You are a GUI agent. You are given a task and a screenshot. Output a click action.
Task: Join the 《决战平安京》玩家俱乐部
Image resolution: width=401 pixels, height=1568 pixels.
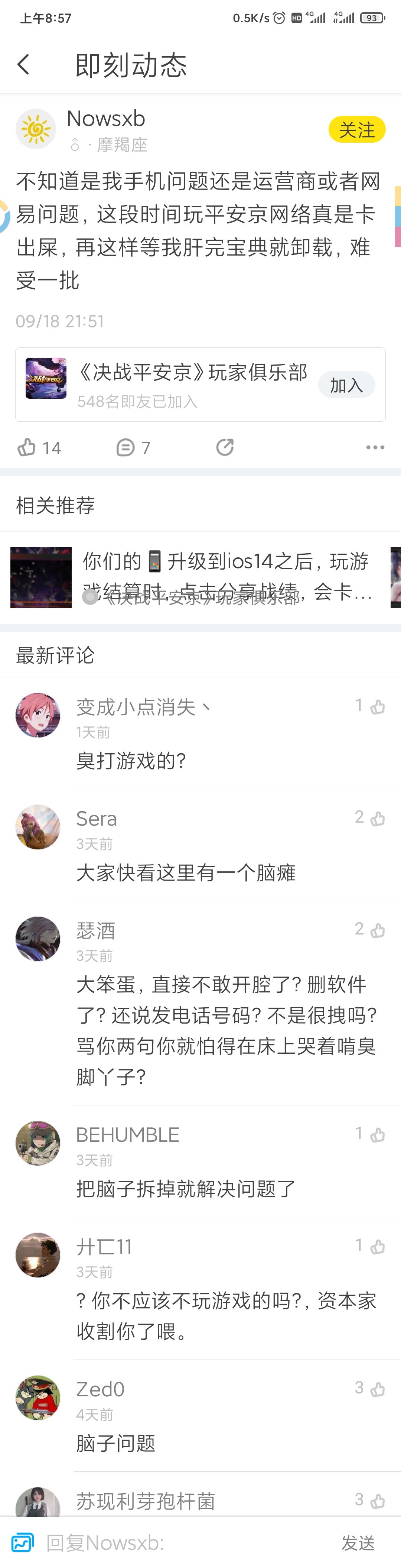pyautogui.click(x=346, y=385)
